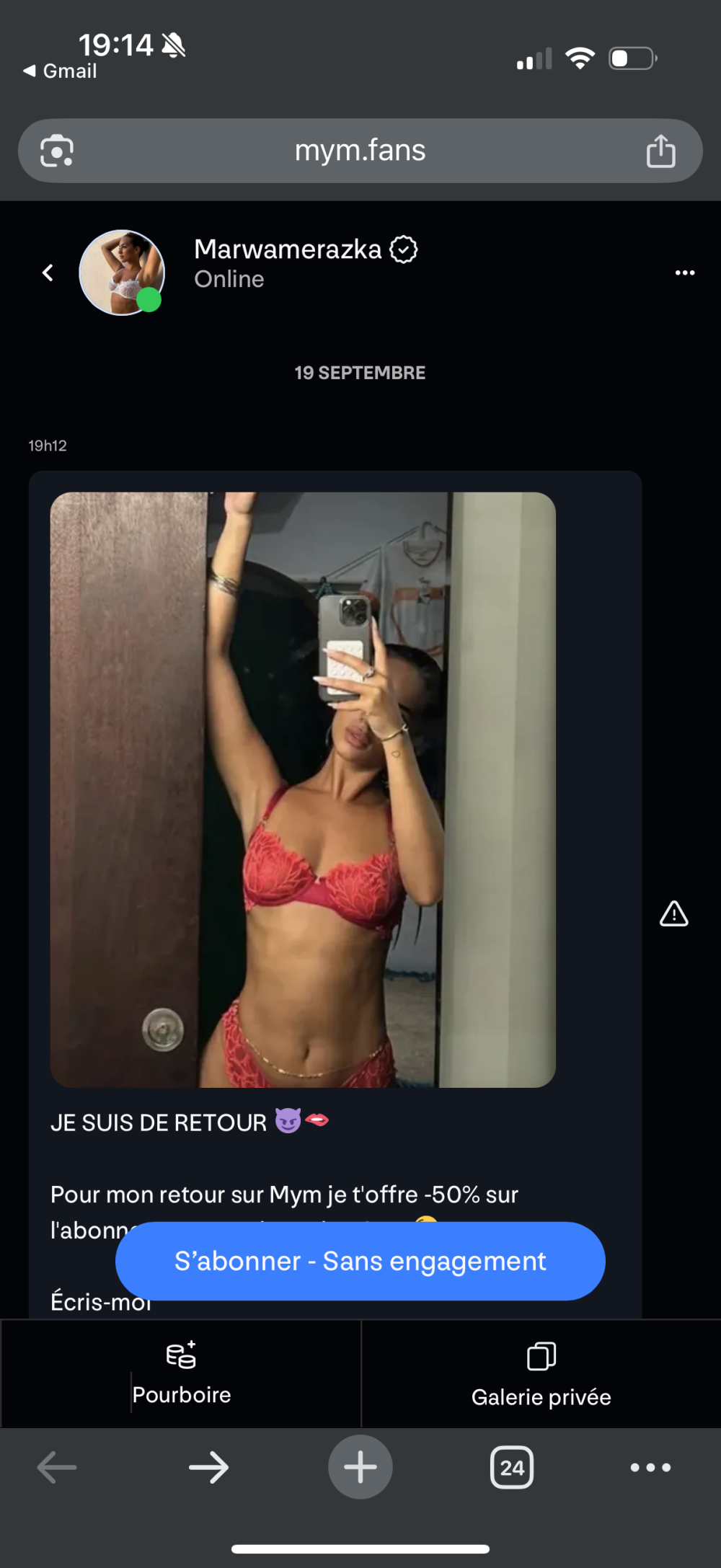Navigate forward in the browser
721x1568 pixels.
(208, 1468)
